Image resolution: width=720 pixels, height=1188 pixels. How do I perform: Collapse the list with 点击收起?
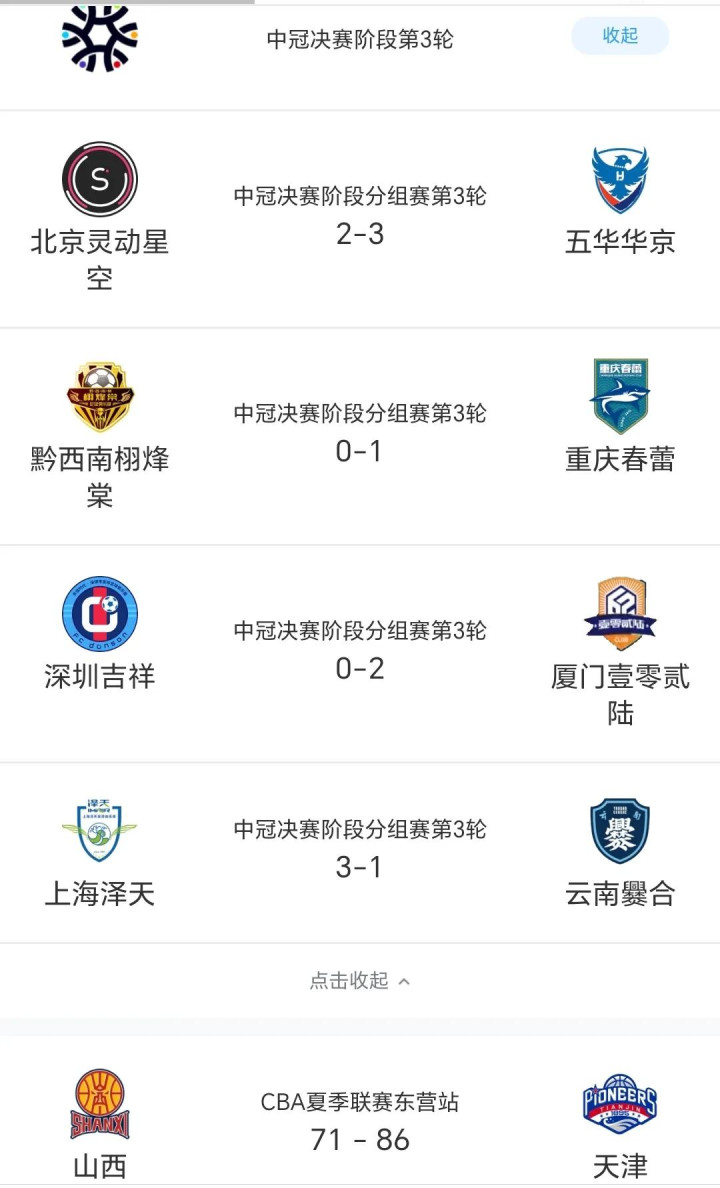360,981
